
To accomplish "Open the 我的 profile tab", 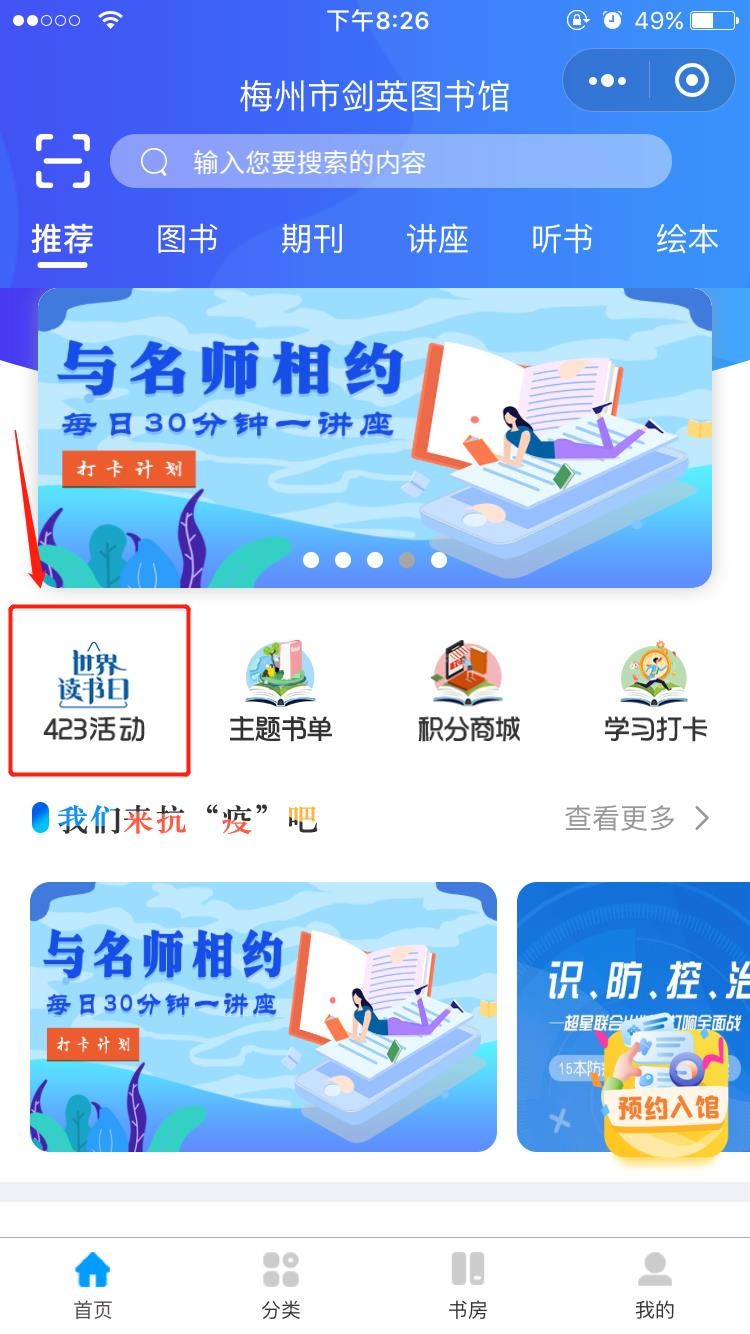I will point(655,1285).
